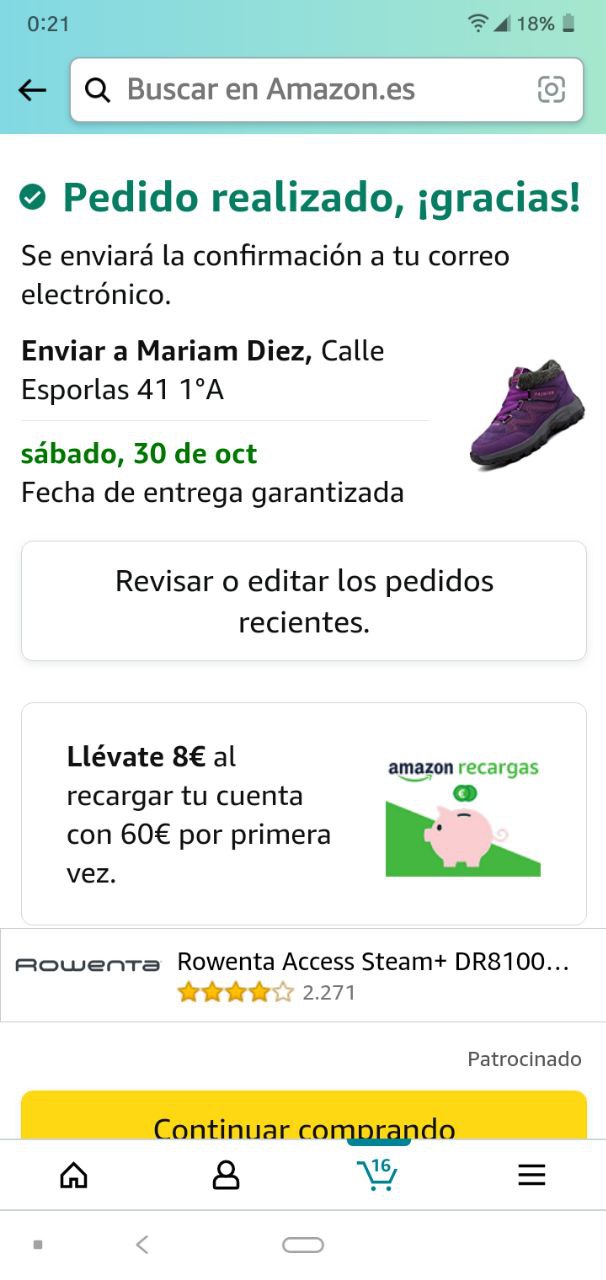Open the account profile tab
Screen dimensions: 606x1280
[x=227, y=1175]
